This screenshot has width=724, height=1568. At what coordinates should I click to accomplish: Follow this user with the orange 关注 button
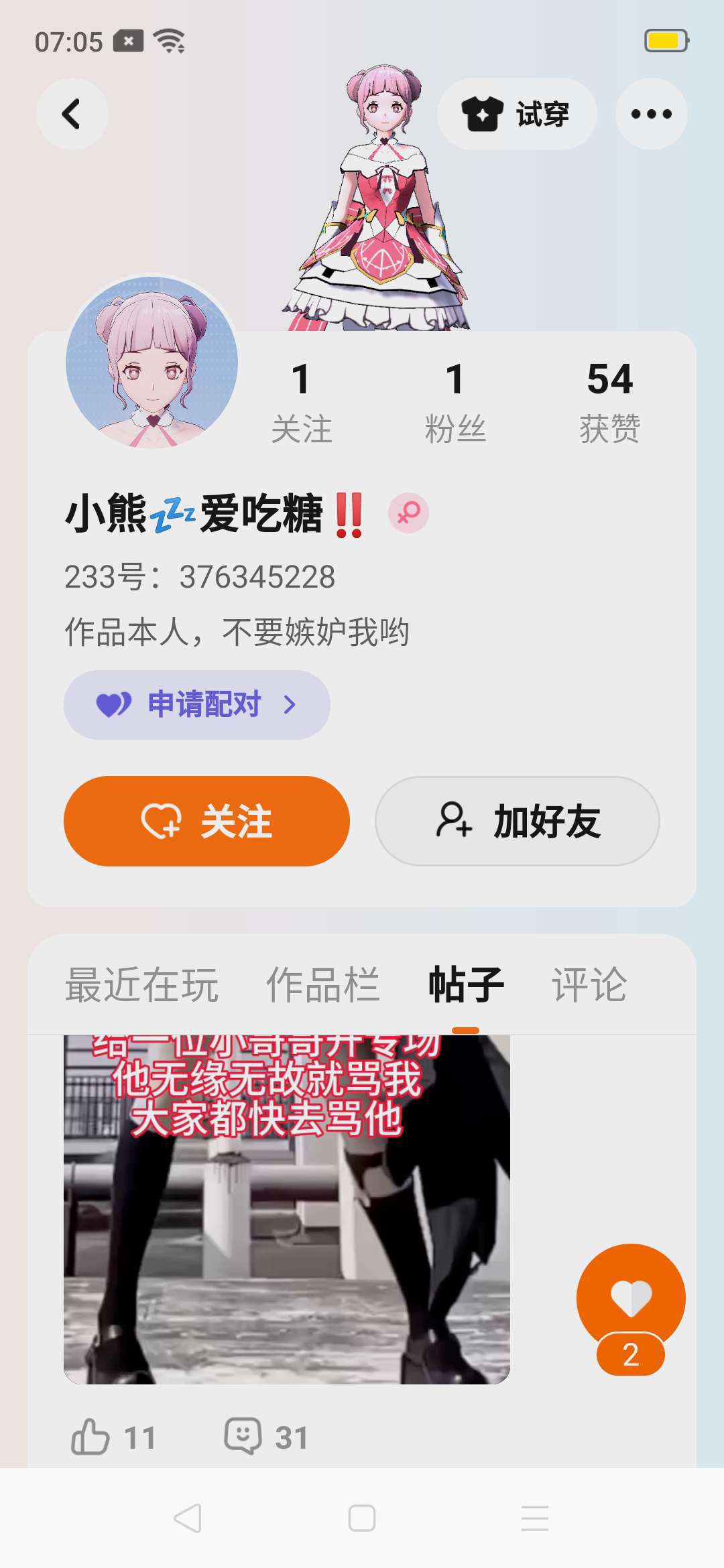point(206,821)
